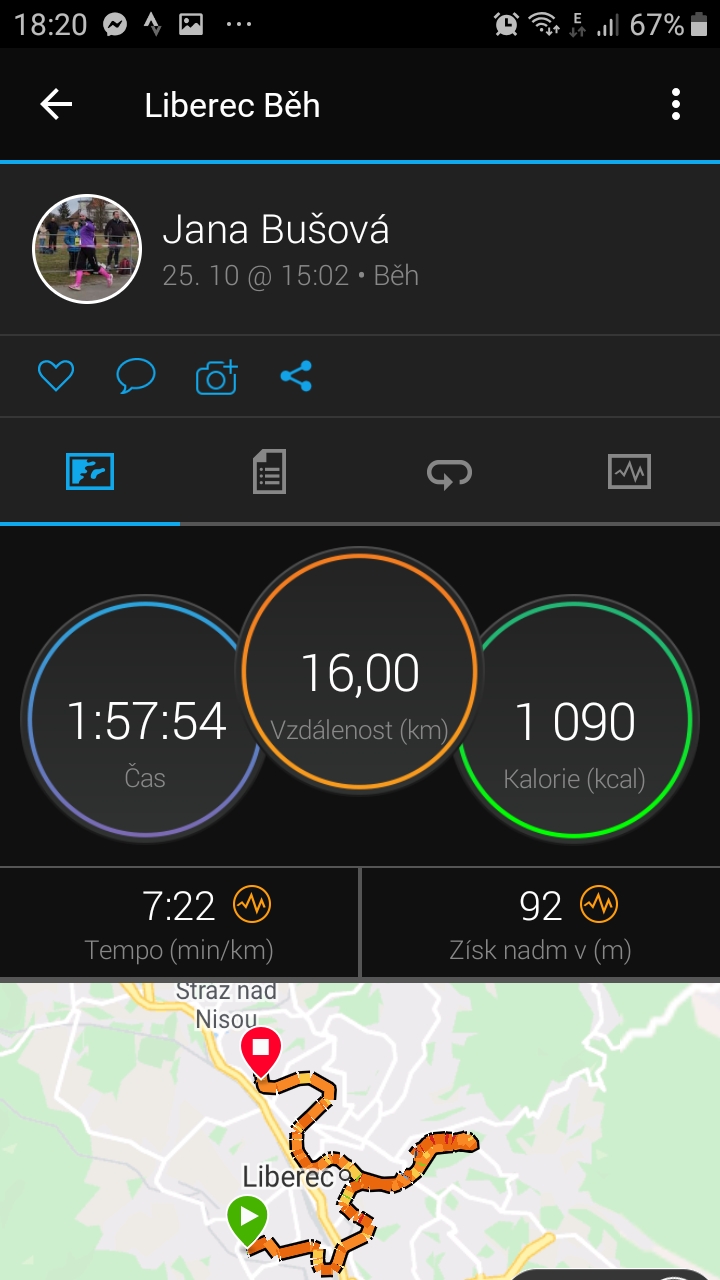Go back using the arrow icon
720x1280 pixels.
tap(56, 104)
